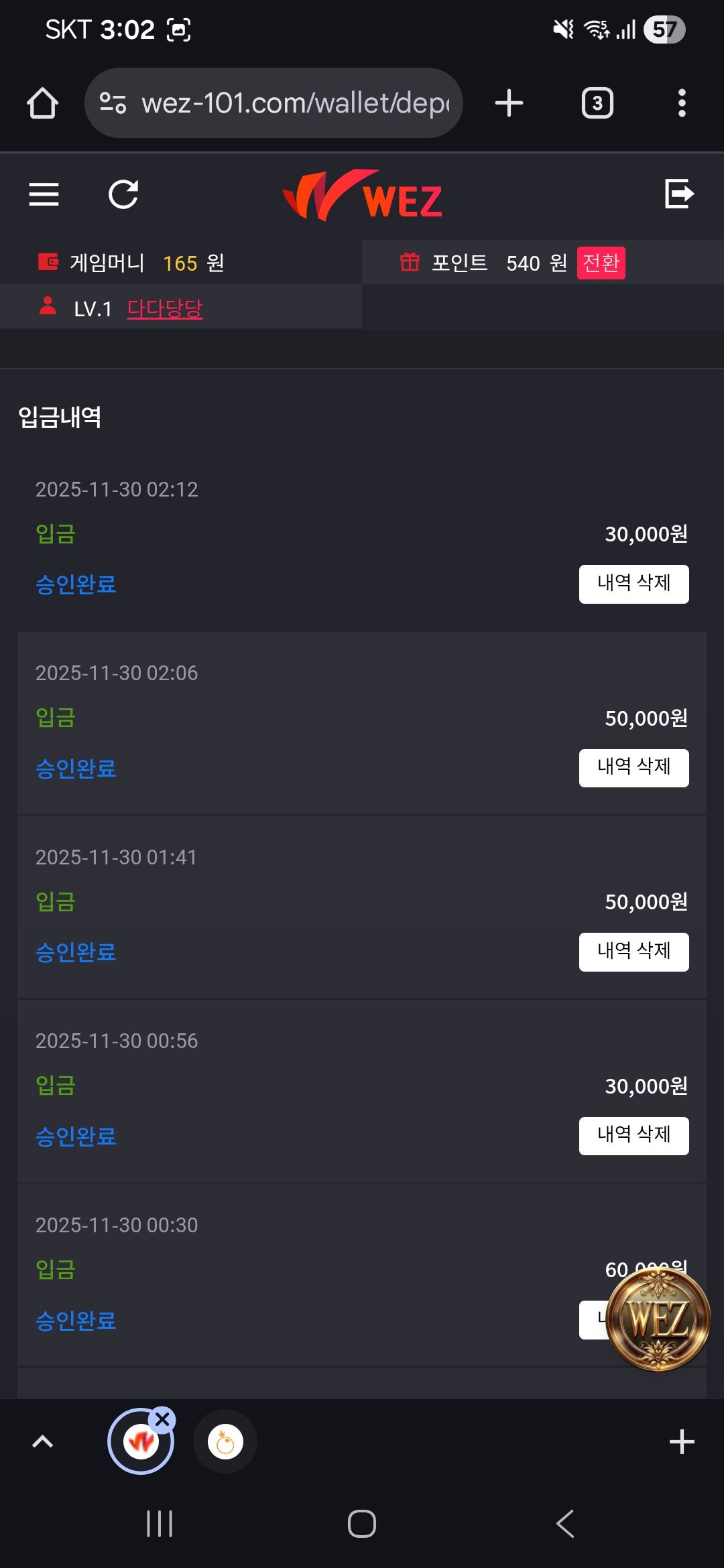This screenshot has height=1568, width=724.
Task: Delete the 00:56 deposit record
Action: (633, 1136)
